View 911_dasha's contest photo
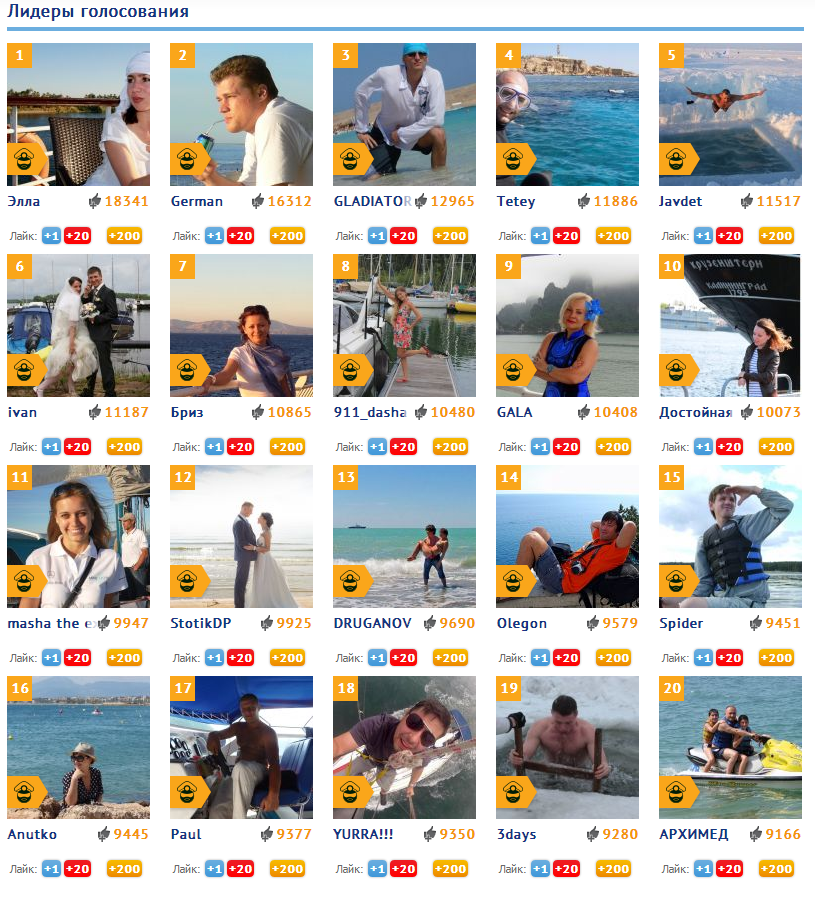The image size is (815, 897). (x=404, y=325)
